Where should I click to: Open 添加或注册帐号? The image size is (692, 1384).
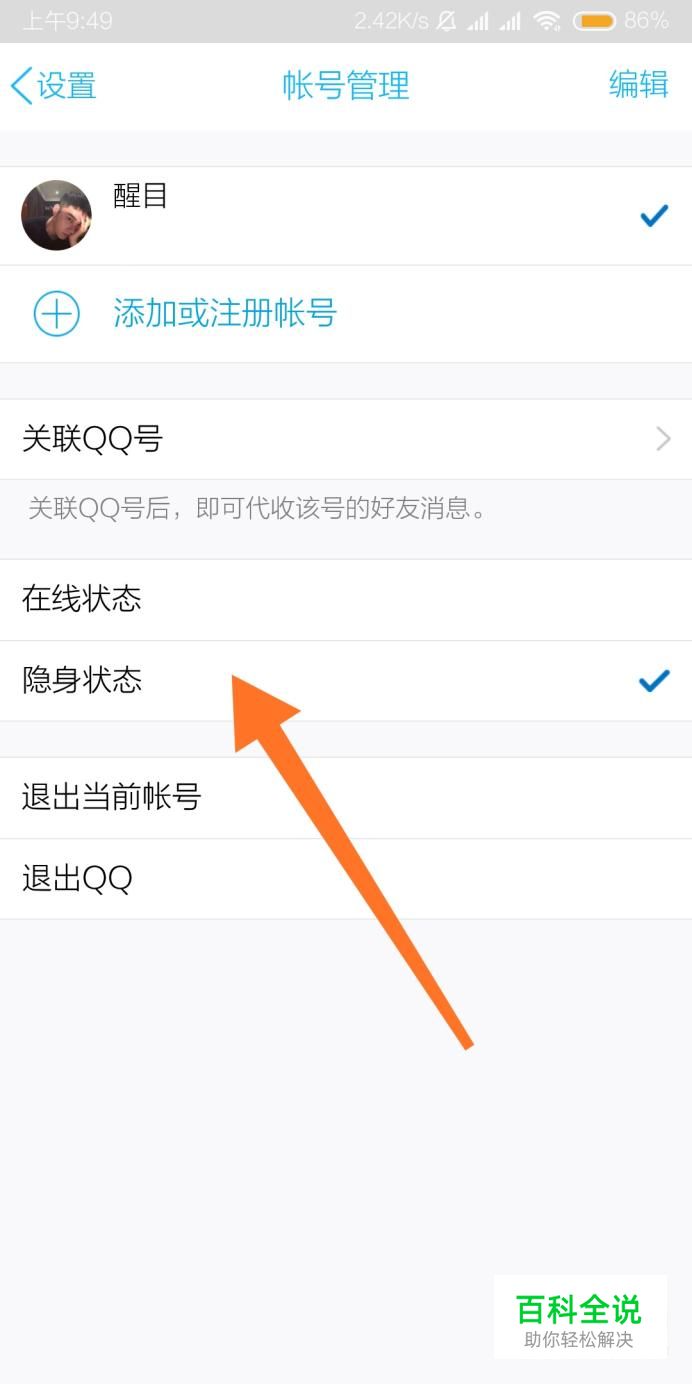pyautogui.click(x=346, y=314)
